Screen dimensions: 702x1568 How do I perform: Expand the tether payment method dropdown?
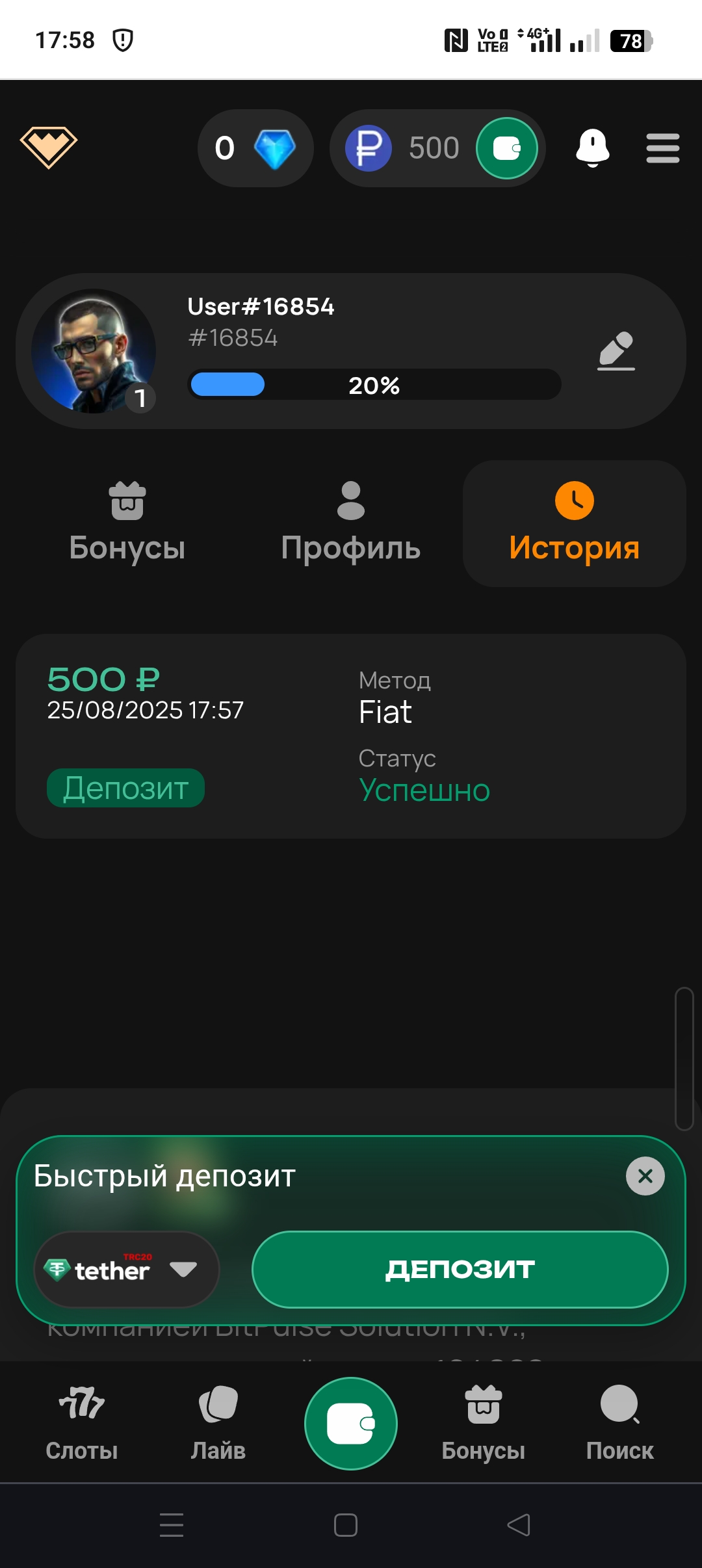[x=127, y=1270]
